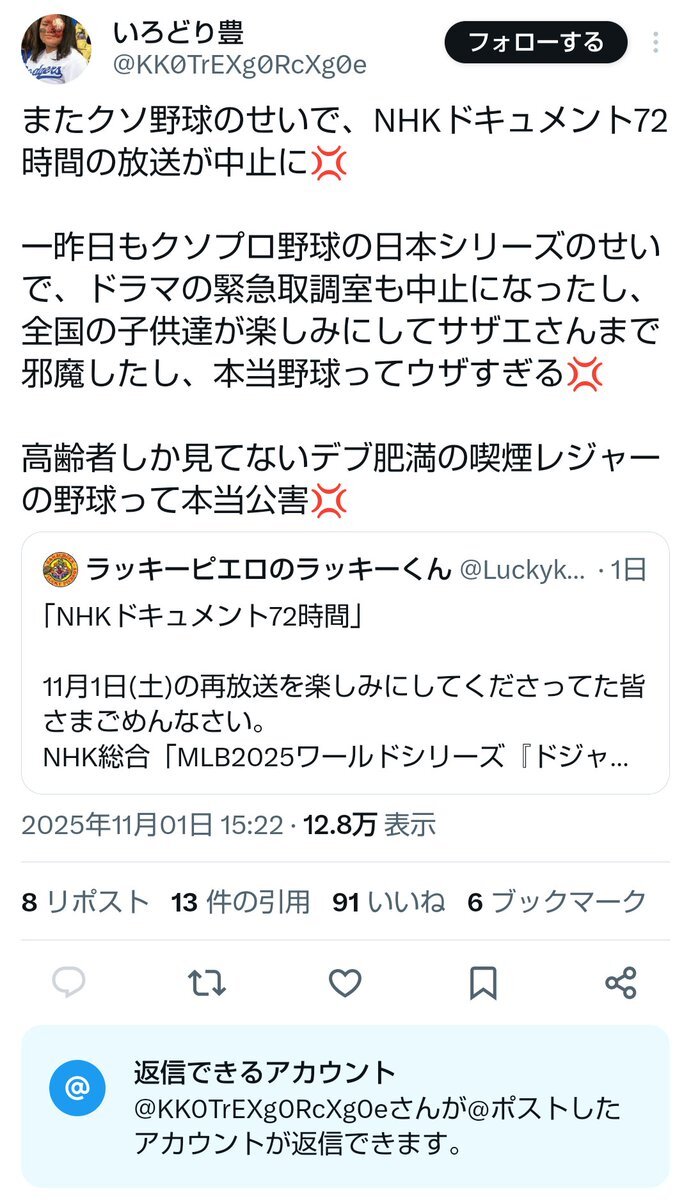The width and height of the screenshot is (691, 1200).
Task: View the 91 いいね likes list
Action: pyautogui.click(x=389, y=902)
